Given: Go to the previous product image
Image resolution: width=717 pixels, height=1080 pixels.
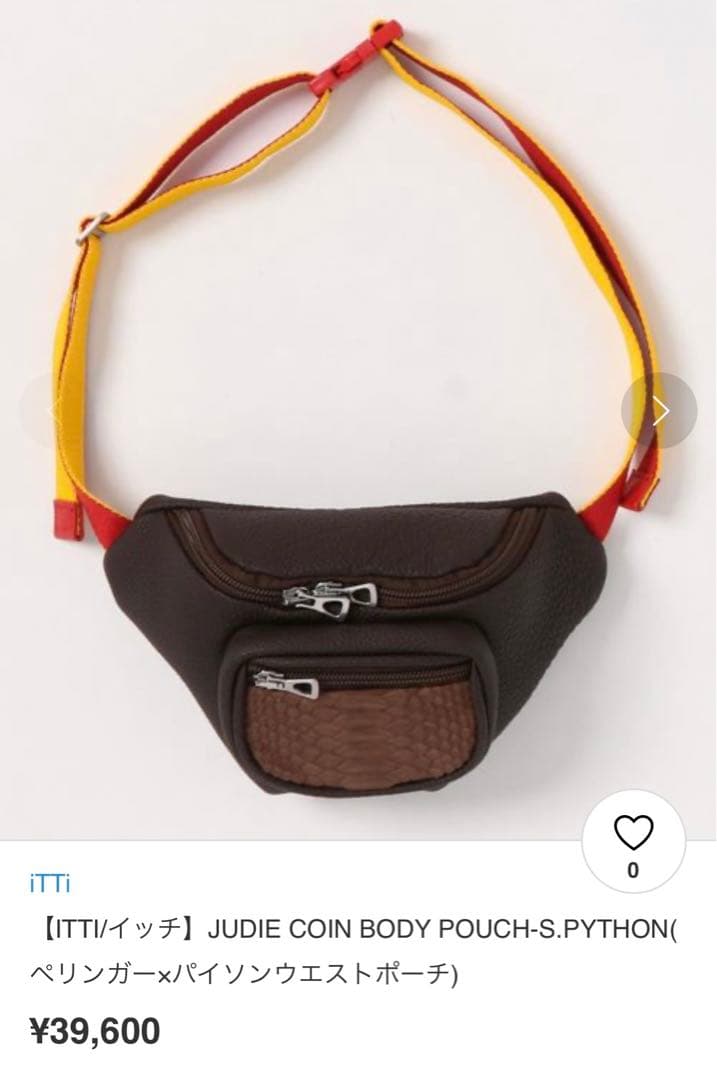Looking at the screenshot, I should pos(56,411).
